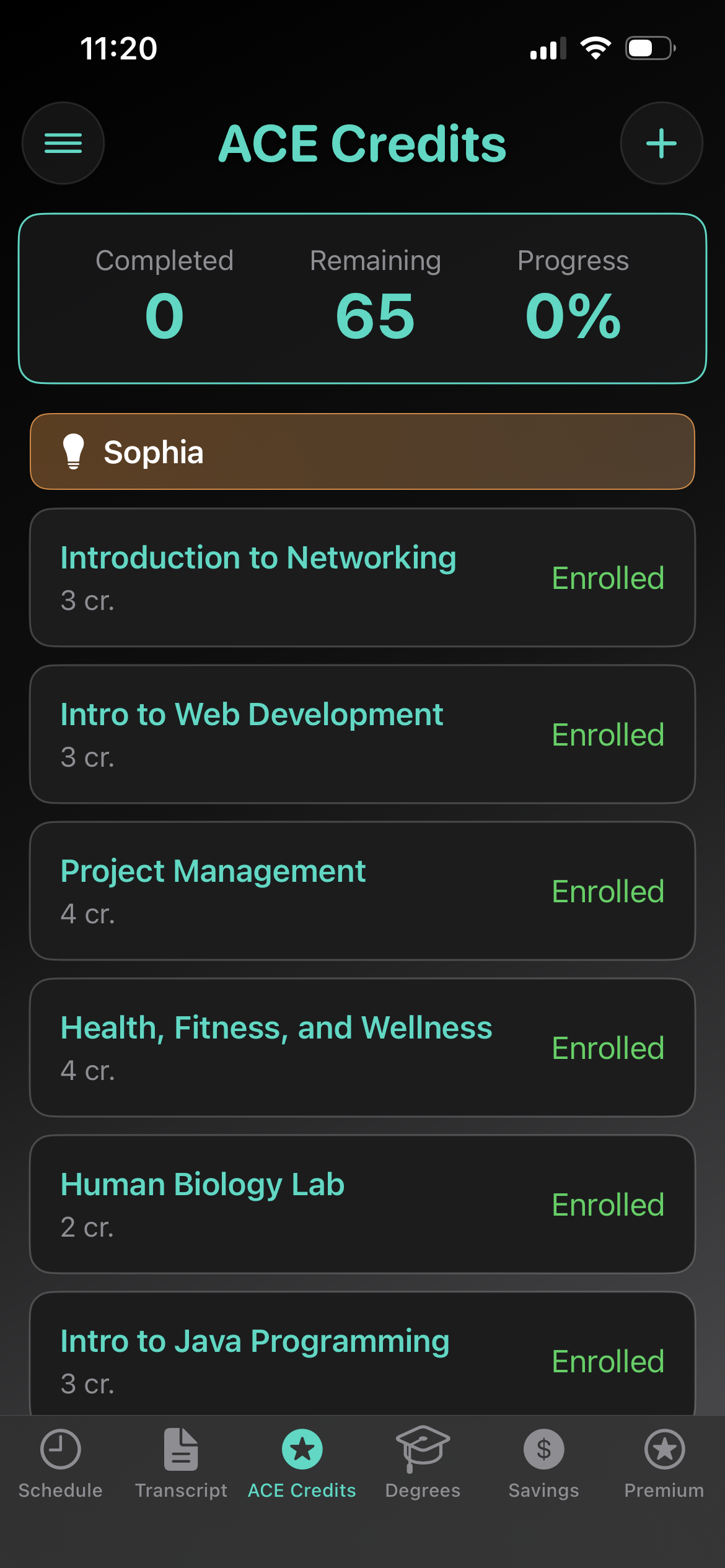Select the ACE Credits tab
The width and height of the screenshot is (725, 1568).
[x=302, y=1463]
